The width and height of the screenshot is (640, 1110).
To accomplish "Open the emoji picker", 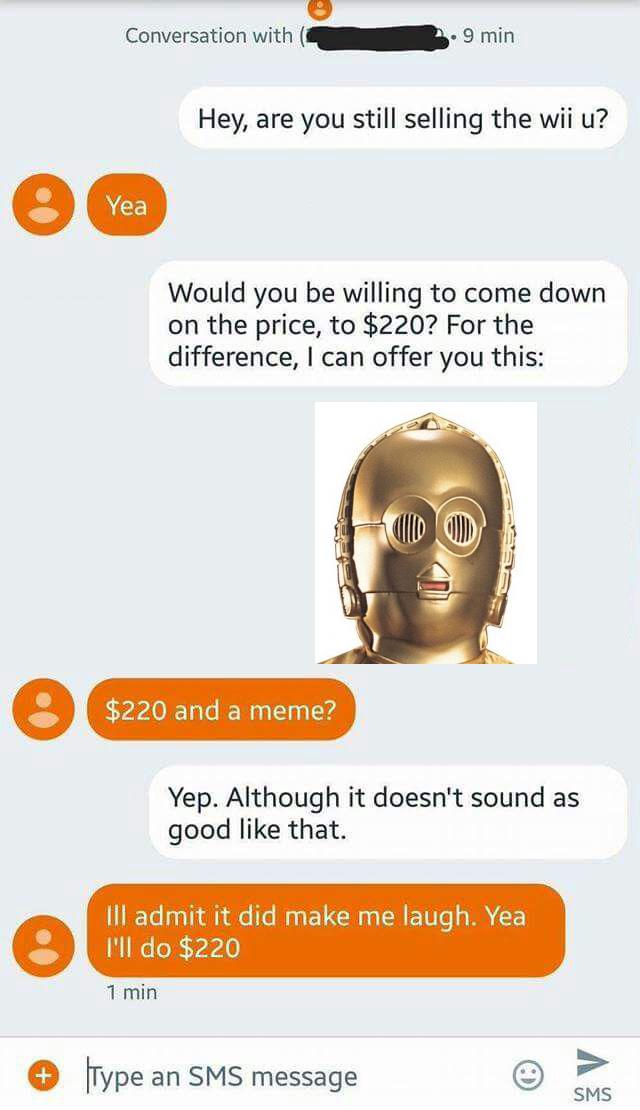I will 527,1076.
